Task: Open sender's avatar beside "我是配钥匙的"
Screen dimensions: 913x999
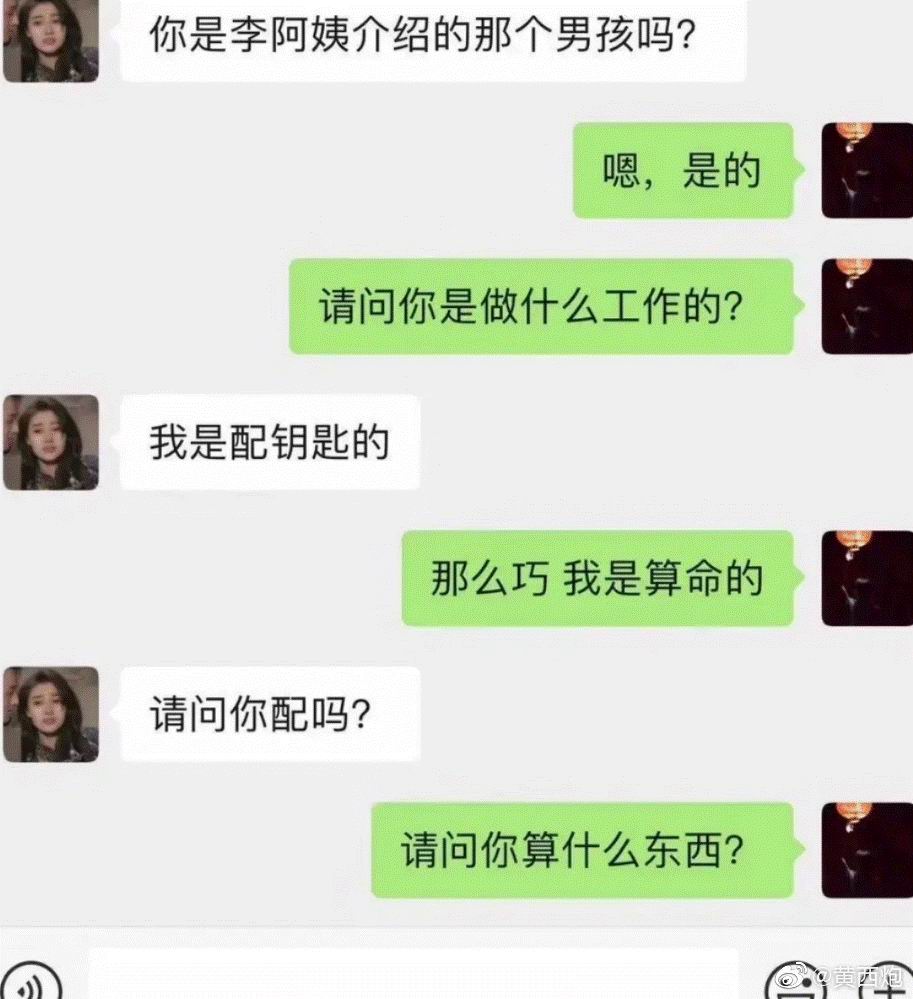Action: (51, 442)
